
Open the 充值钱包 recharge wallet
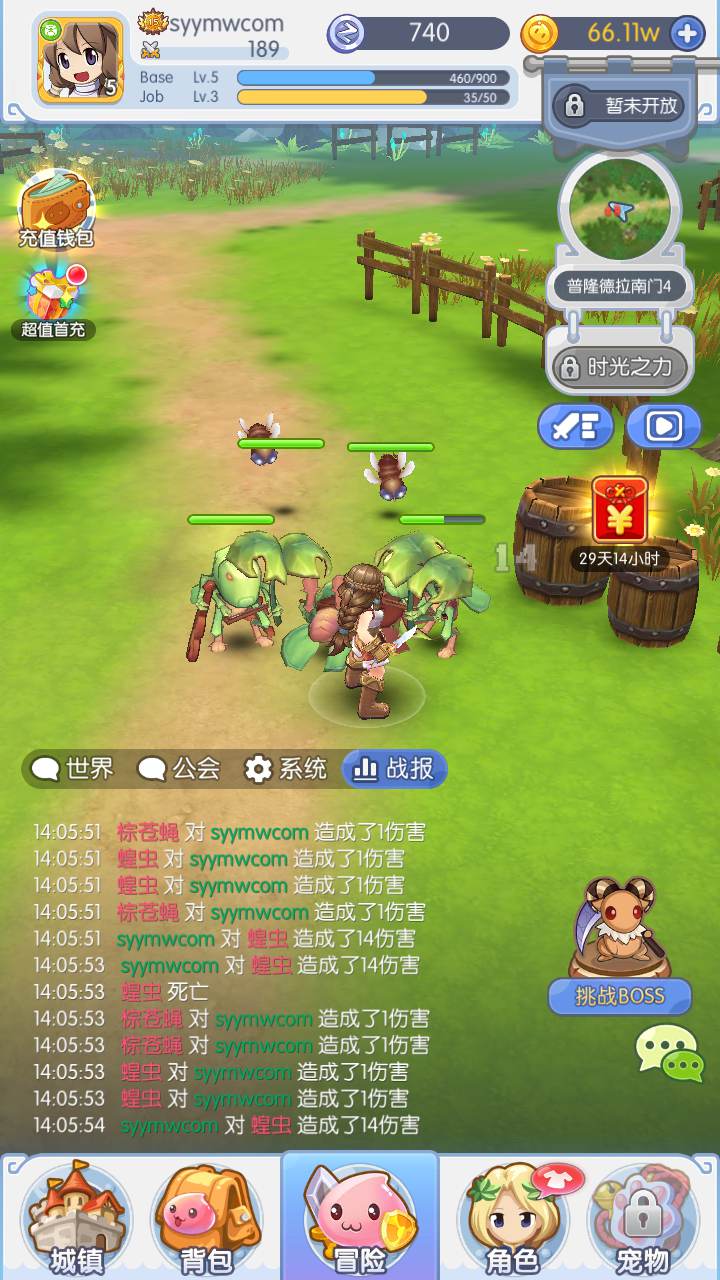point(56,208)
